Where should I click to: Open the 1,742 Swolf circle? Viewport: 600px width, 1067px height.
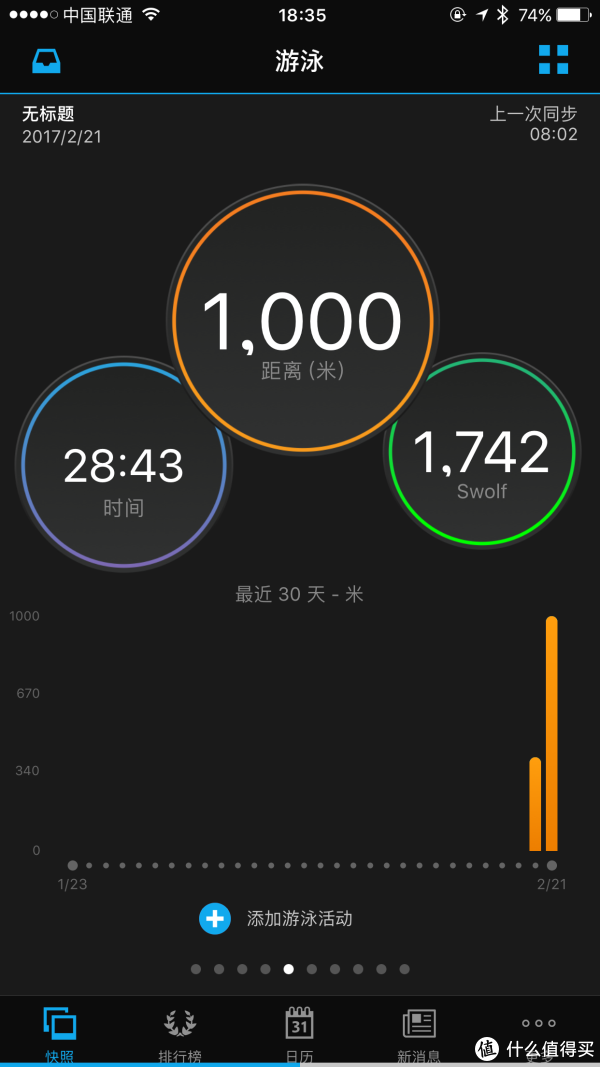pos(482,451)
